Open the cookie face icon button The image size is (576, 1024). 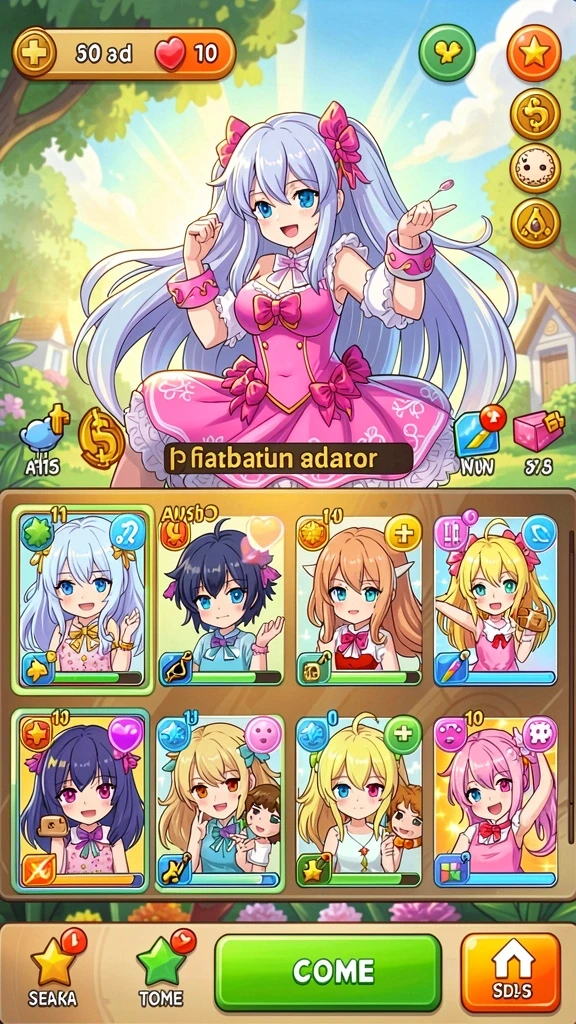click(x=534, y=168)
